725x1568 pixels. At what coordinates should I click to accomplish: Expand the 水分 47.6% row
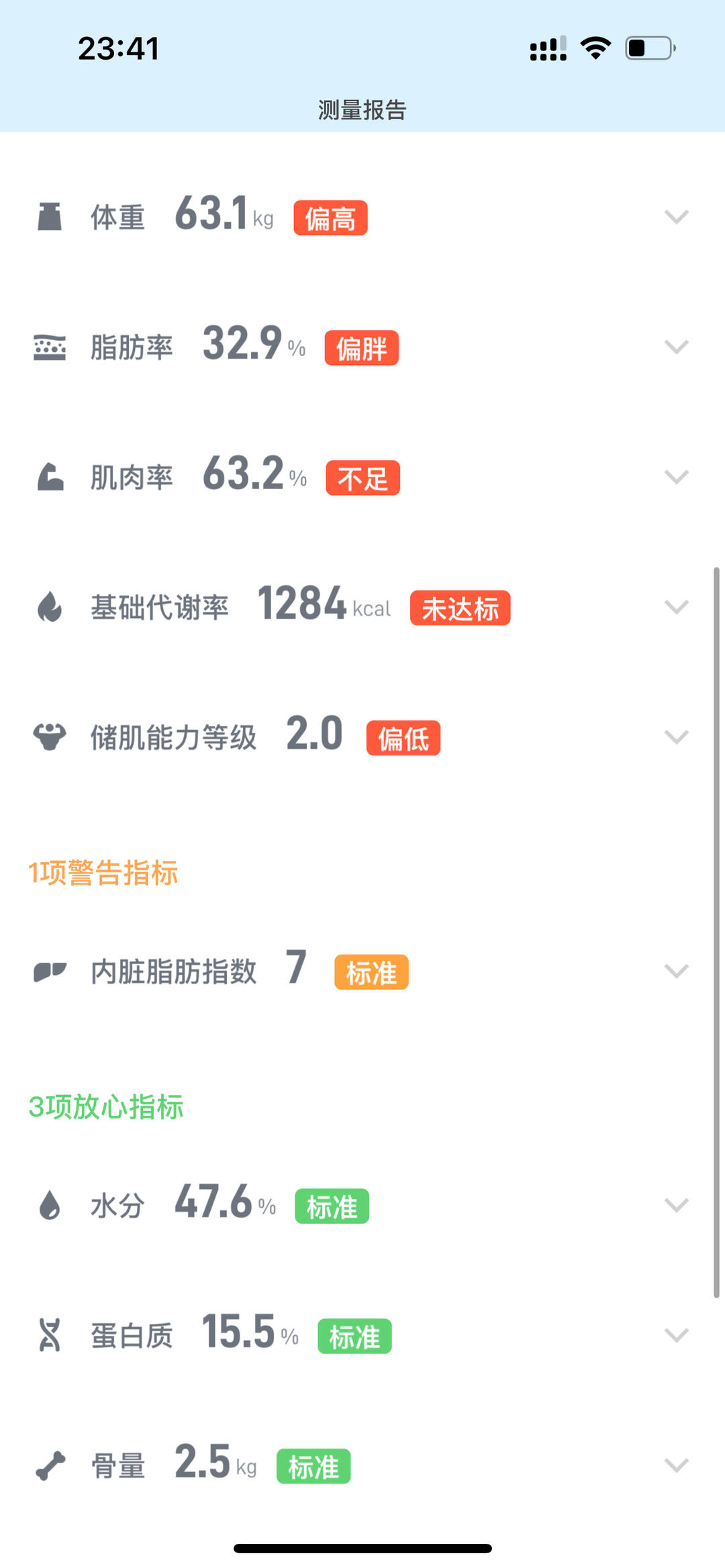pyautogui.click(x=676, y=1206)
